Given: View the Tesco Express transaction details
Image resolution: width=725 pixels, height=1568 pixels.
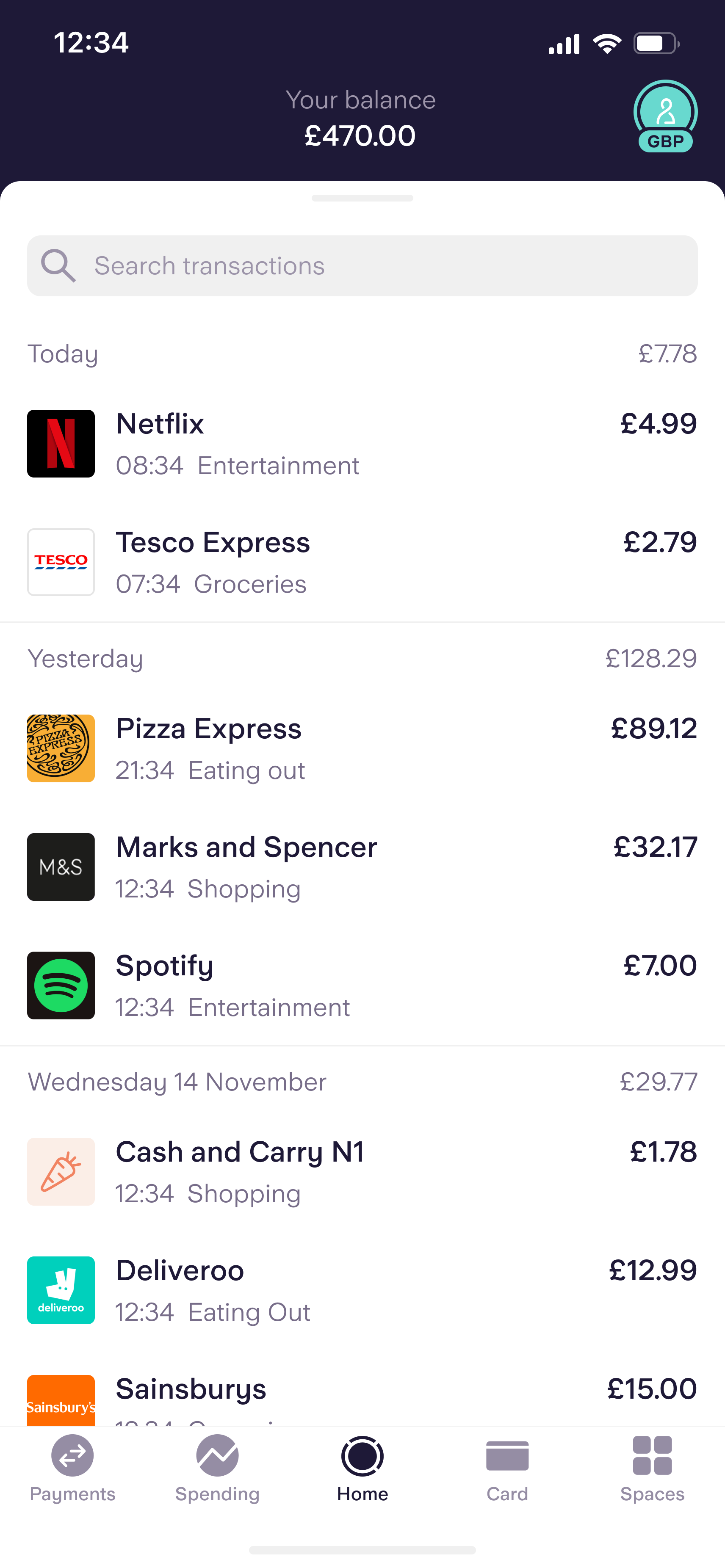Looking at the screenshot, I should pos(362,563).
